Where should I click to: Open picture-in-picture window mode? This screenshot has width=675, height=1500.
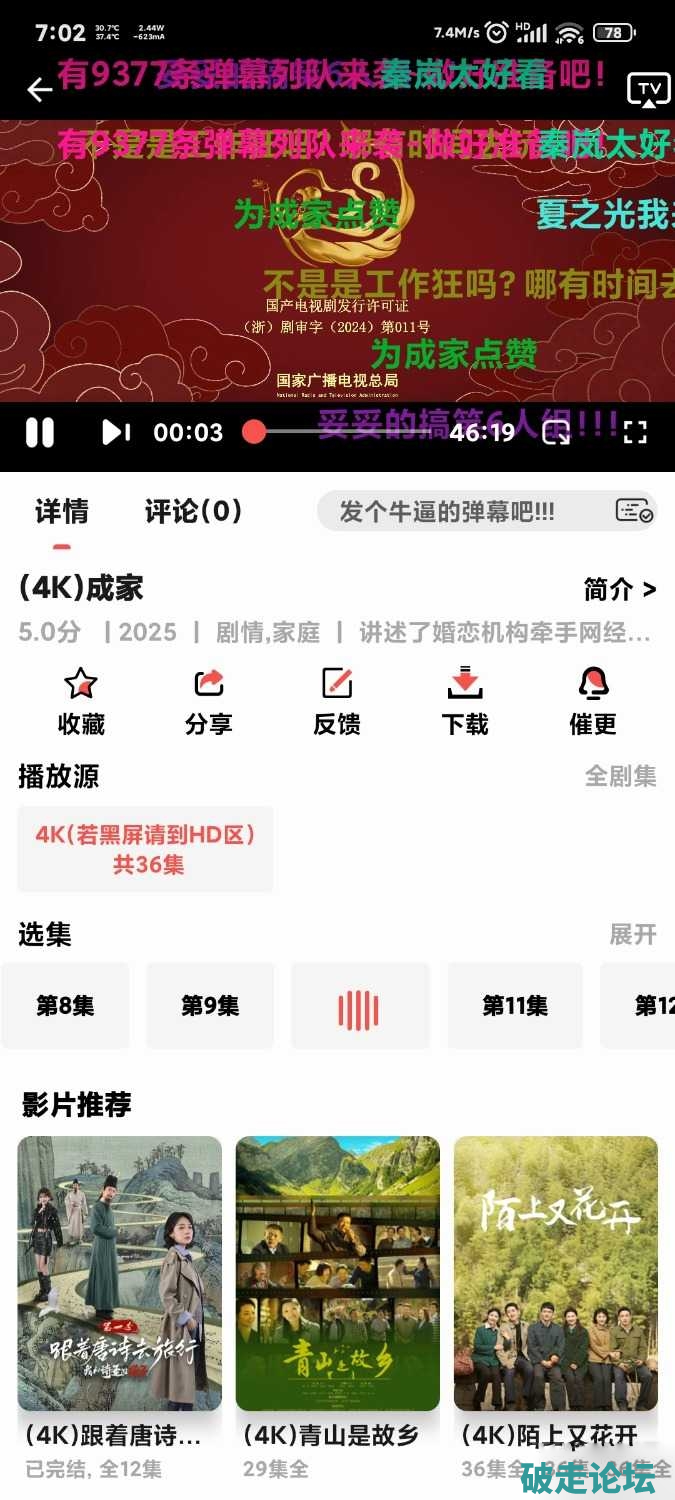(x=557, y=432)
